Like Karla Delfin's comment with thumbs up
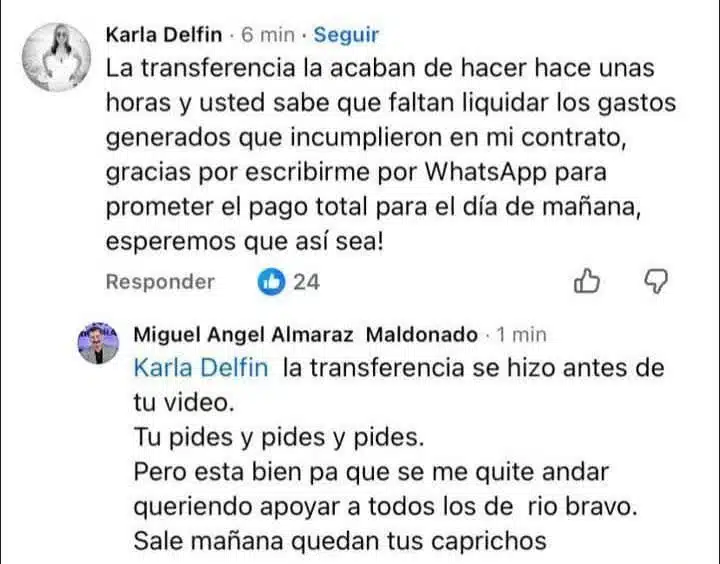Image resolution: width=720 pixels, height=564 pixels. [x=587, y=282]
